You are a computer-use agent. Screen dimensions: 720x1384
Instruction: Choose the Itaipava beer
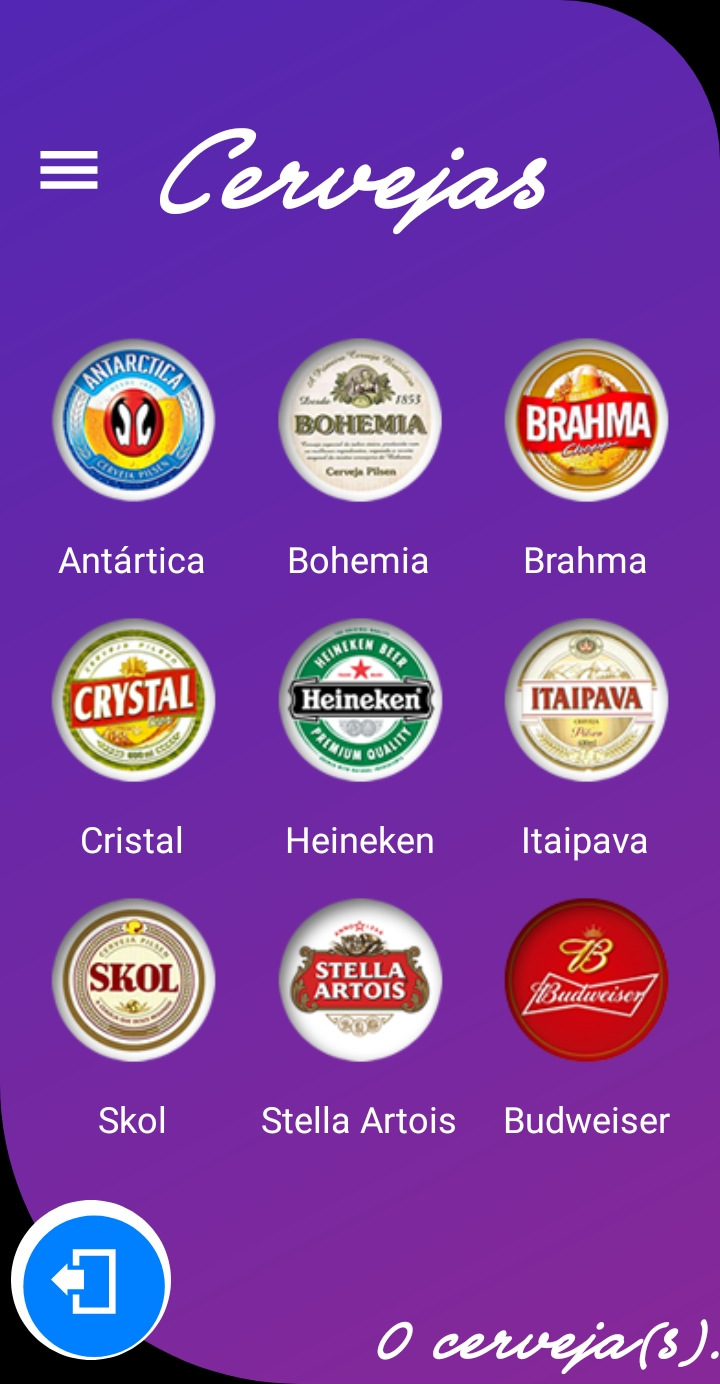pyautogui.click(x=586, y=700)
